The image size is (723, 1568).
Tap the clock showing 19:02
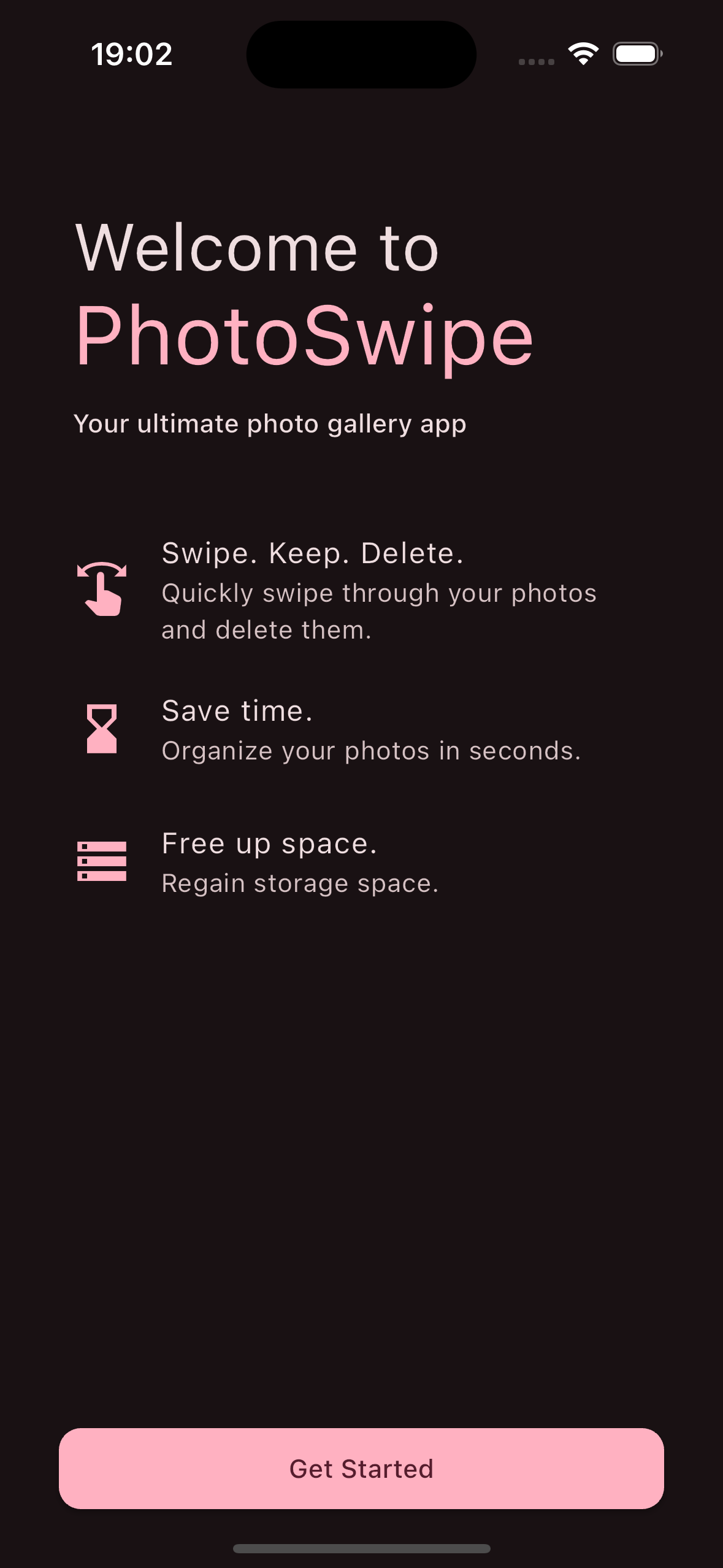tap(132, 54)
